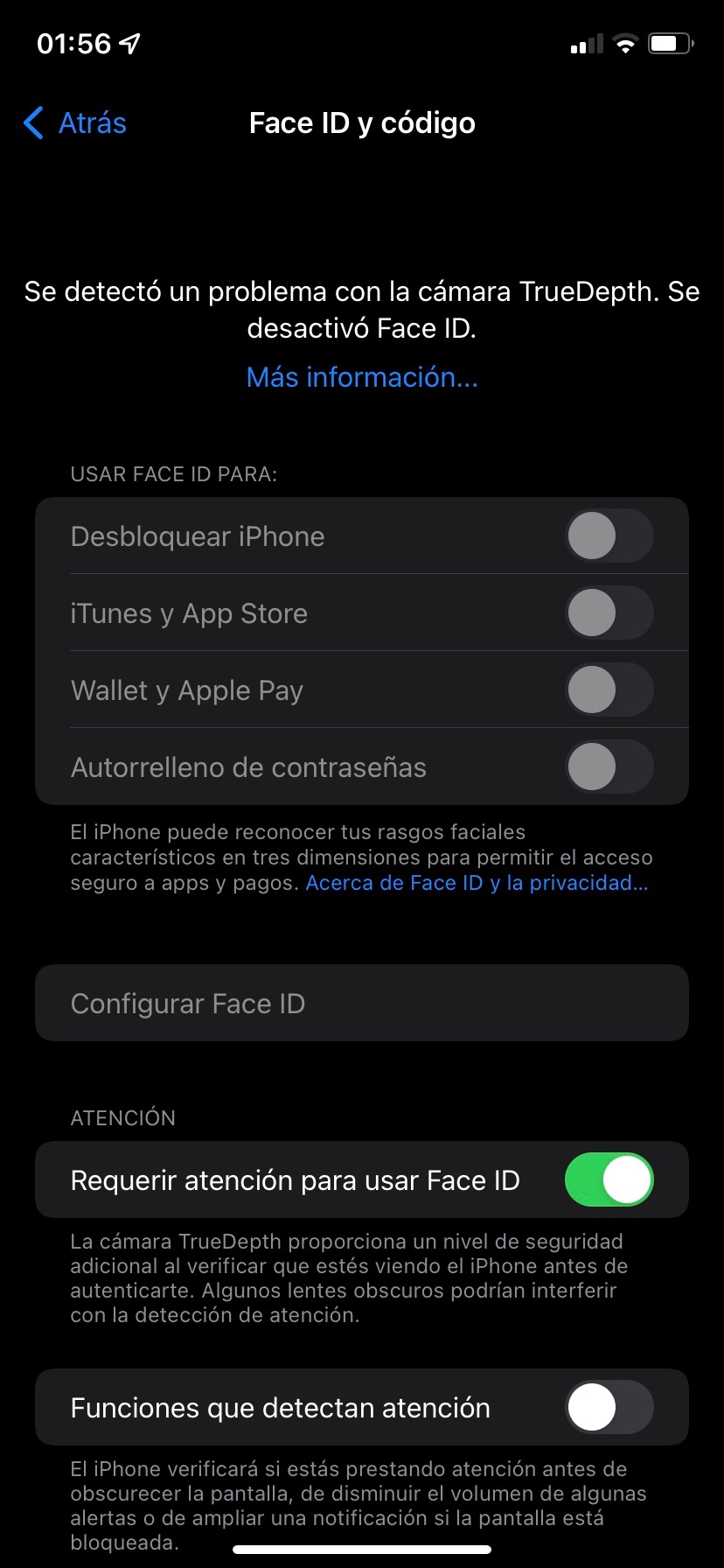Toggle the iTunes y App Store switch
The width and height of the screenshot is (724, 1568).
click(x=609, y=613)
